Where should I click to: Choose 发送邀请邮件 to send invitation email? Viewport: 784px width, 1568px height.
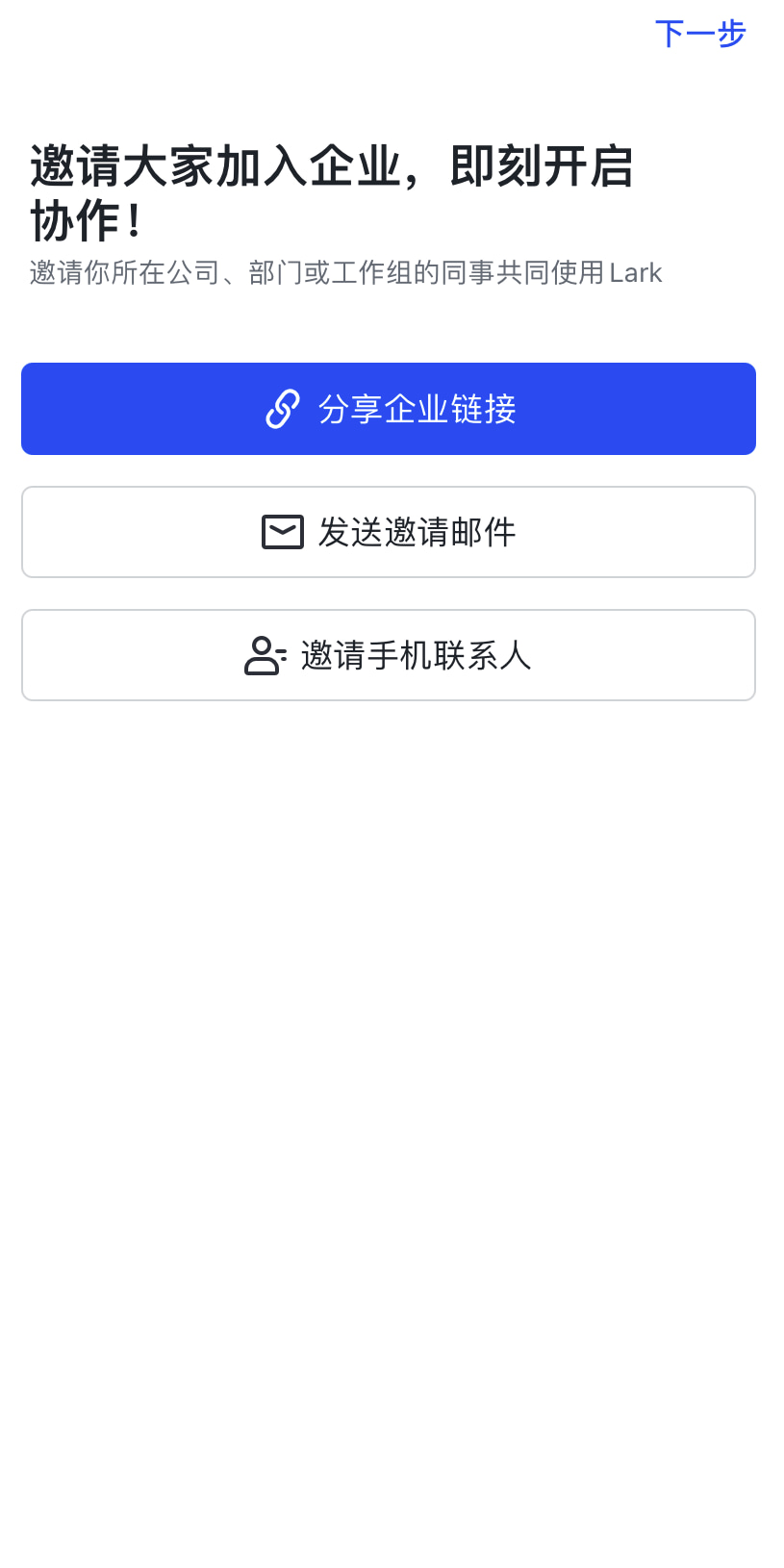tap(389, 532)
